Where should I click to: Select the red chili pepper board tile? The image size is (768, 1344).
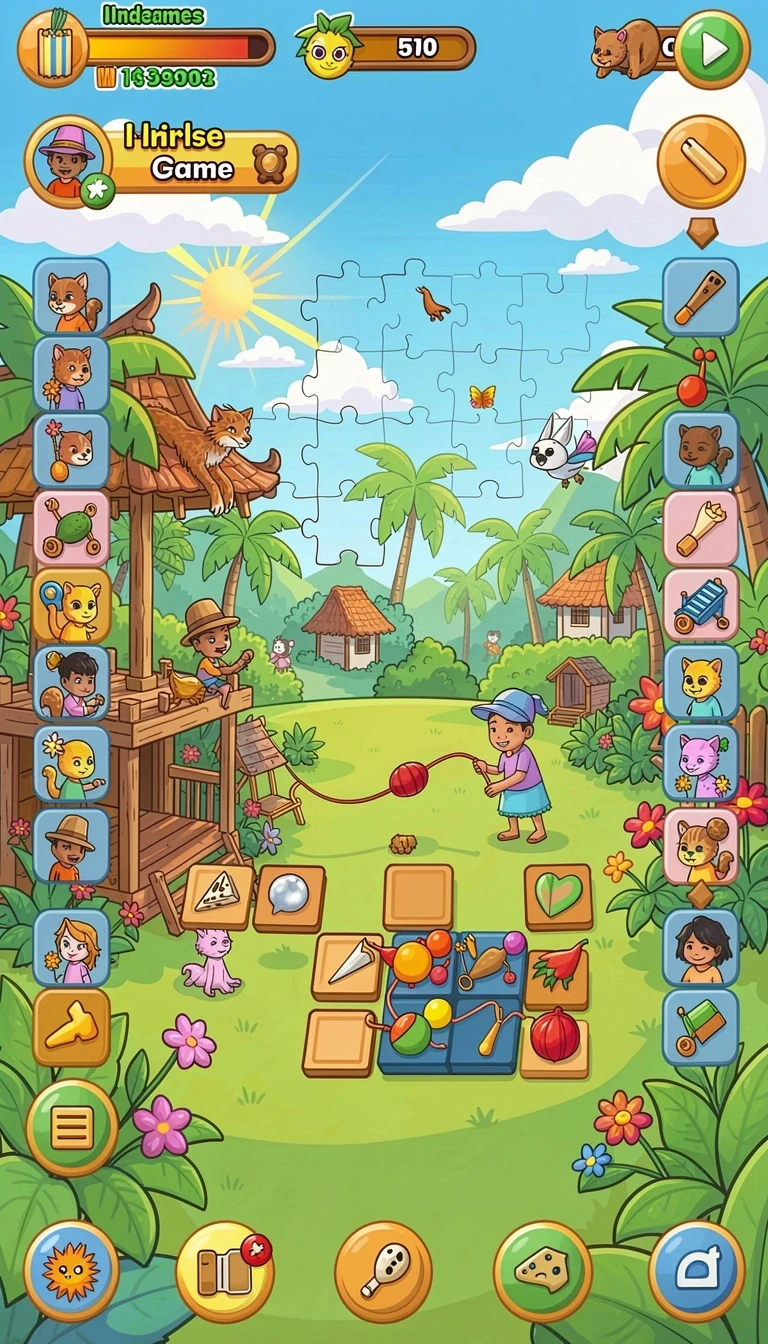[x=556, y=968]
